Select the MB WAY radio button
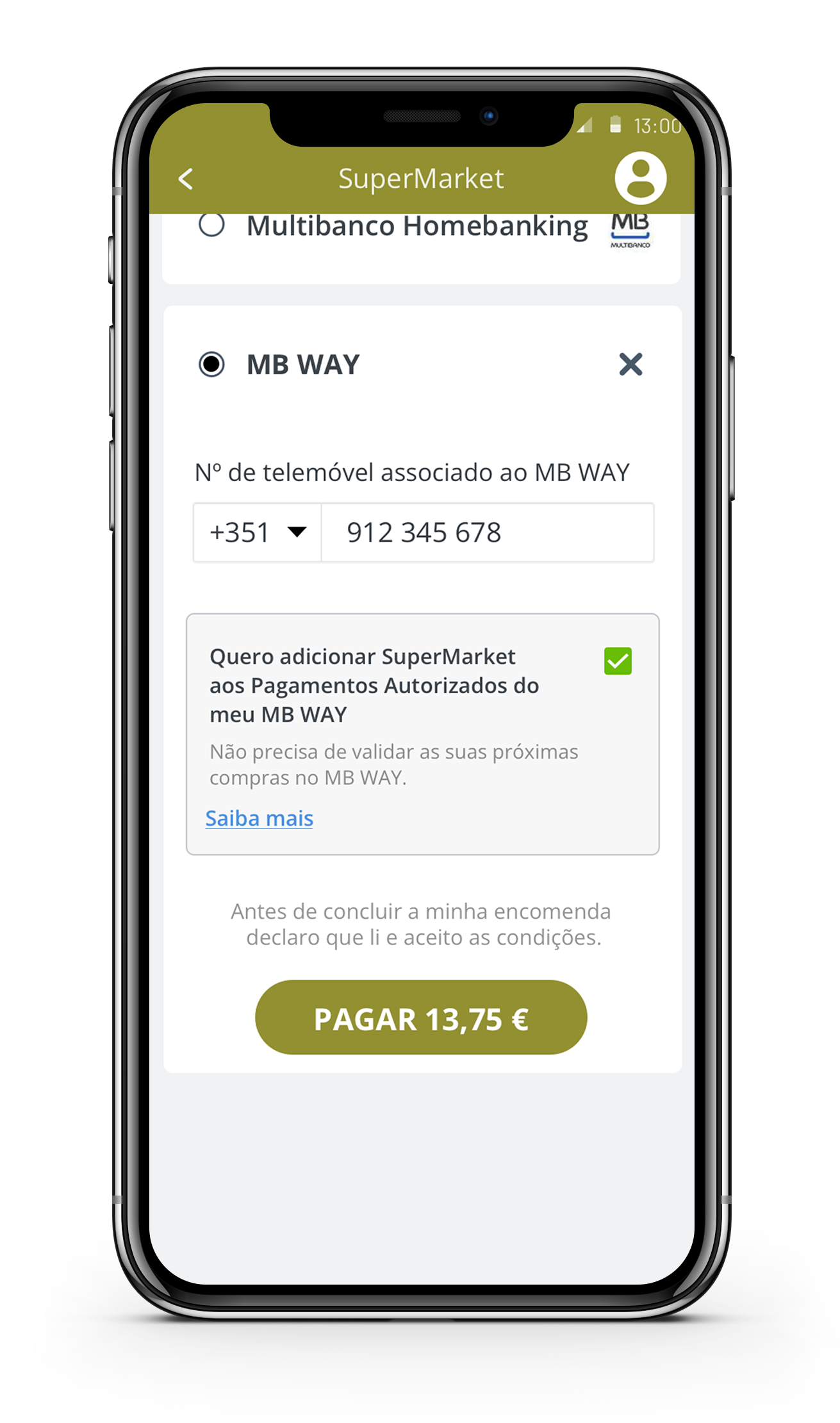This screenshot has width=840, height=1423. (211, 365)
